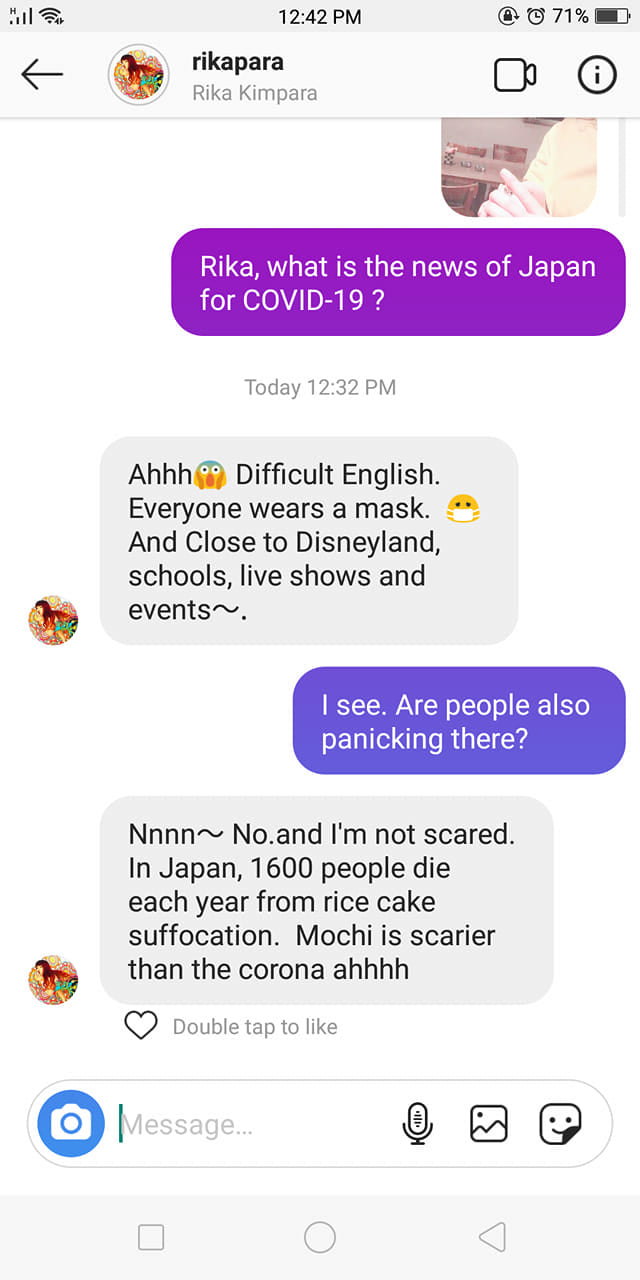The height and width of the screenshot is (1280, 640).
Task: Pick a photo from the gallery icon
Action: click(x=488, y=1124)
